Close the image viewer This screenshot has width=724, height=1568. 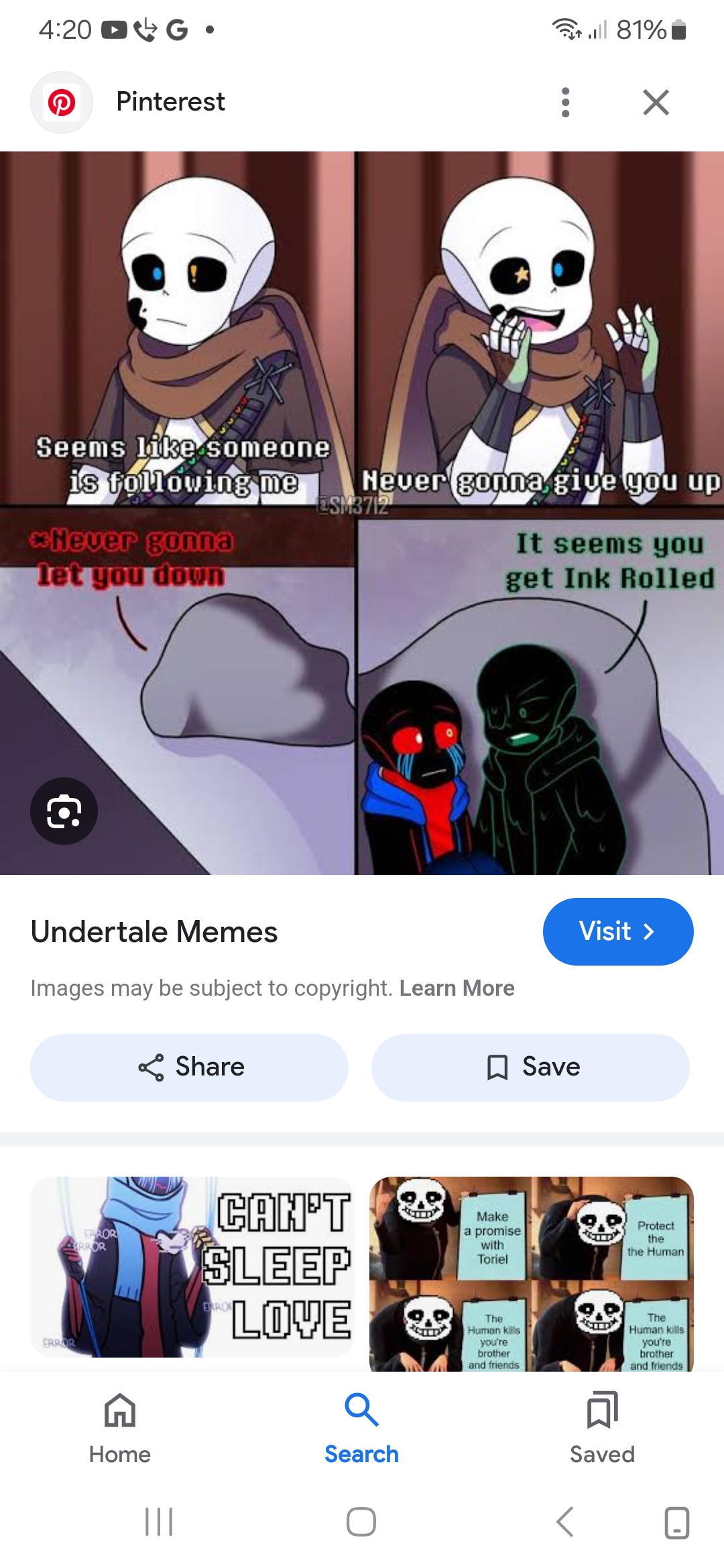coord(656,103)
